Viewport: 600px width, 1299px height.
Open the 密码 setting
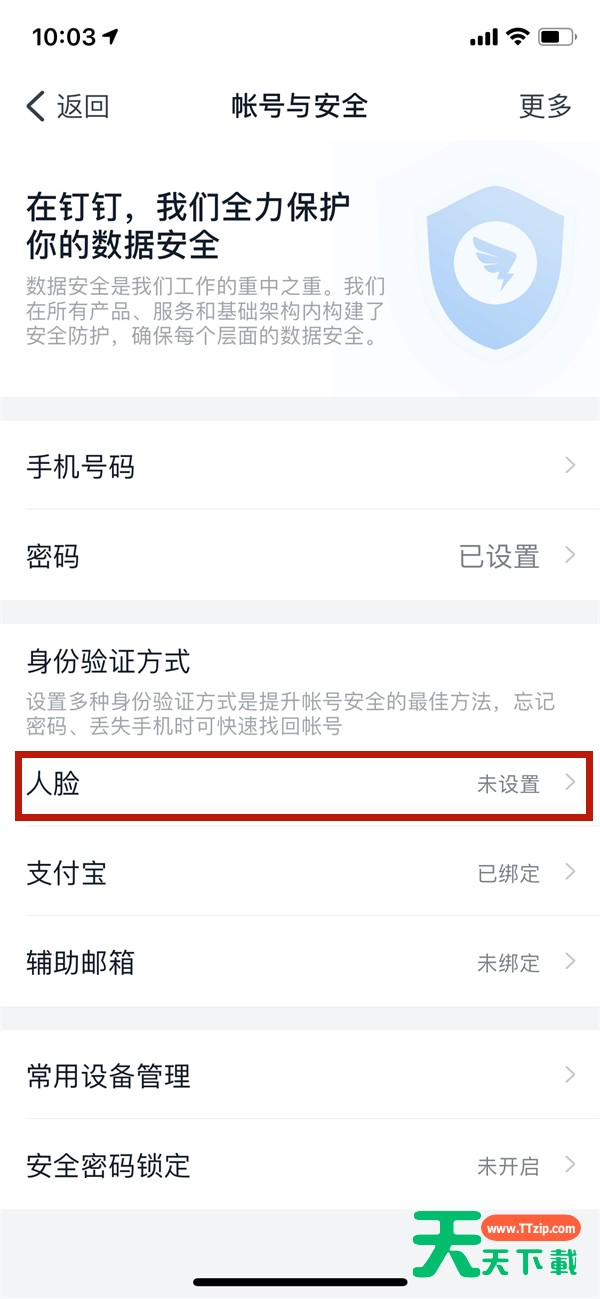(300, 556)
